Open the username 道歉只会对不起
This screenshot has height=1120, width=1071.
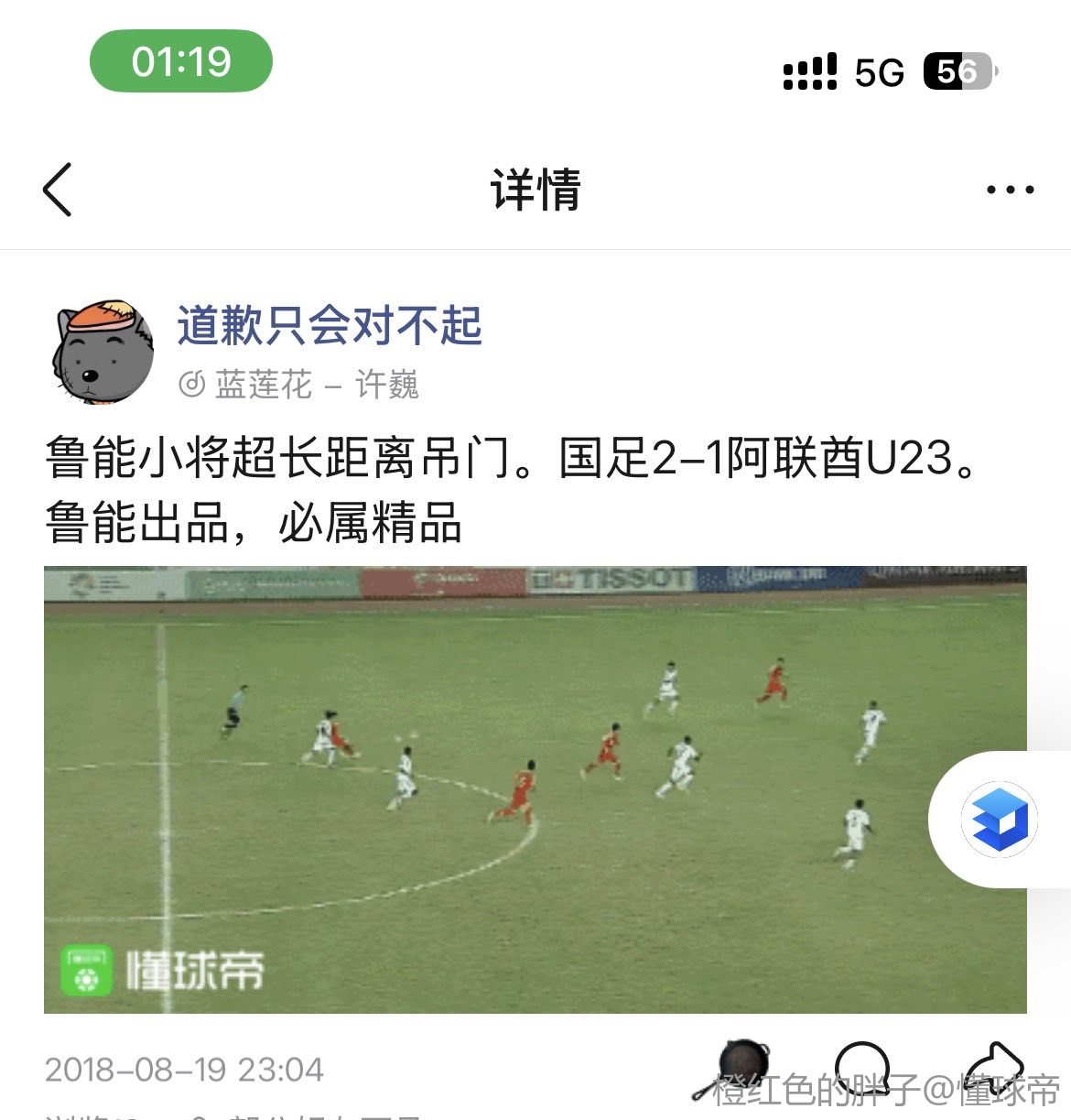[330, 326]
